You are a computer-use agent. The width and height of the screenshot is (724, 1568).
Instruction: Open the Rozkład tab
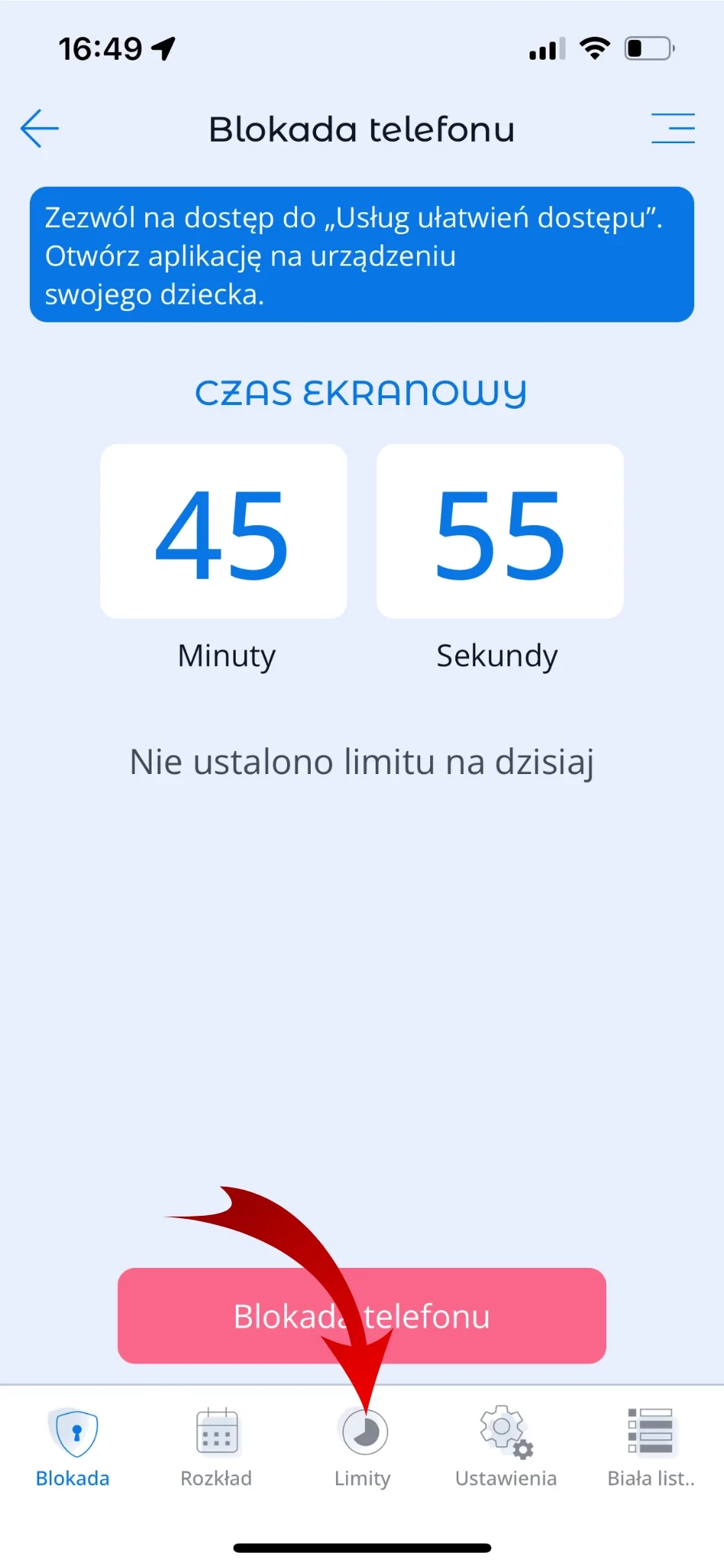pyautogui.click(x=217, y=1445)
